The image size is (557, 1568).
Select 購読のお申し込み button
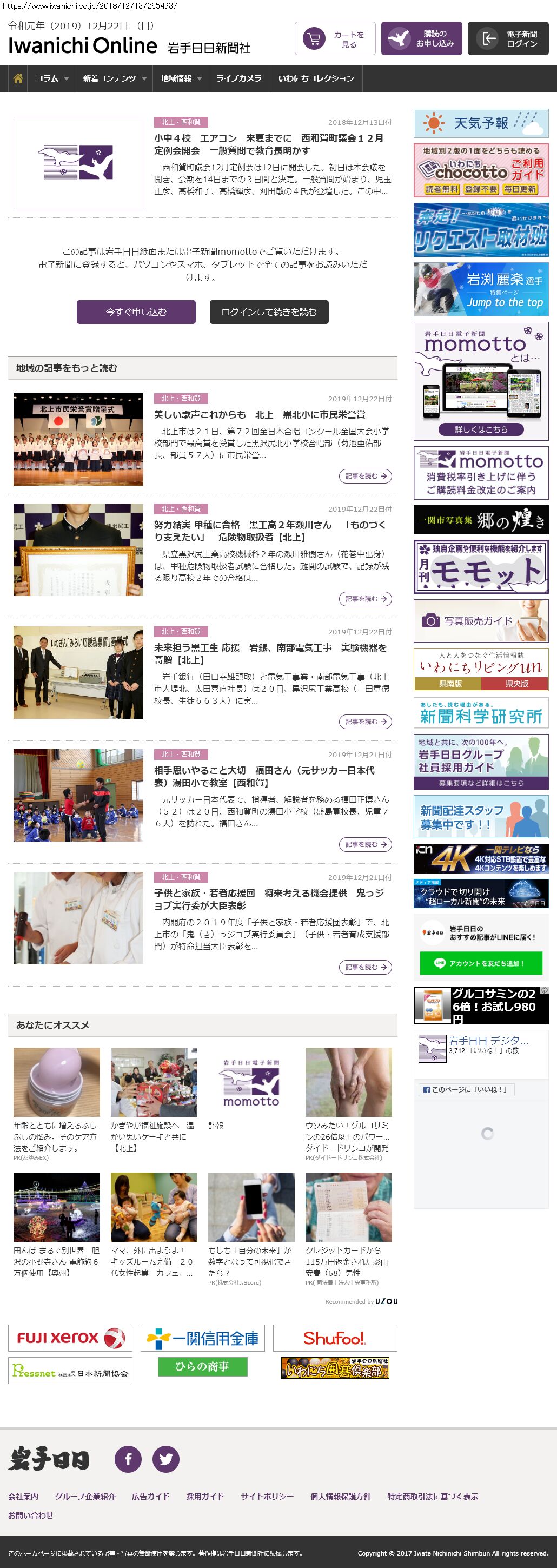(421, 39)
